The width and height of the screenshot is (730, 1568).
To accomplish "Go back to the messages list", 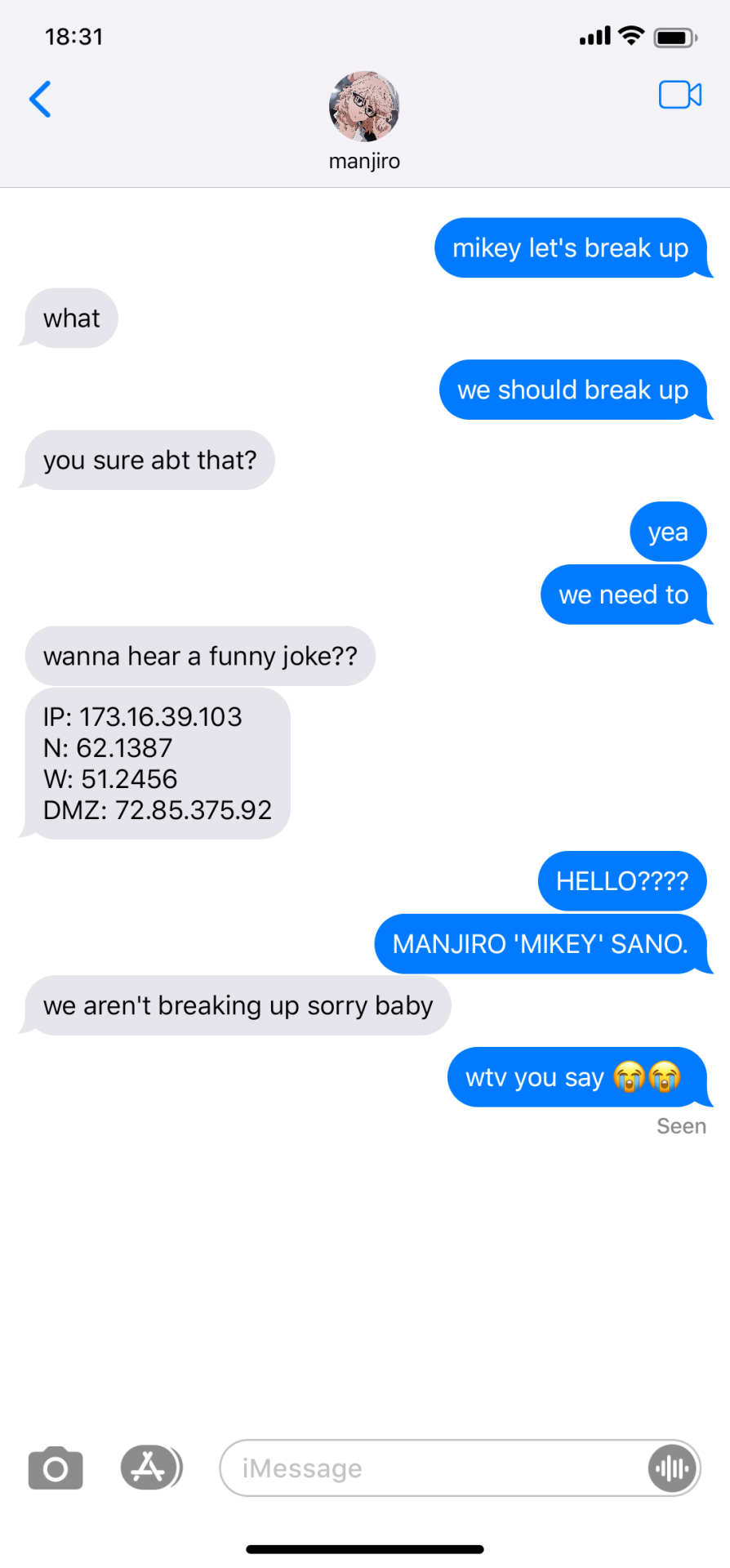I will pyautogui.click(x=40, y=100).
